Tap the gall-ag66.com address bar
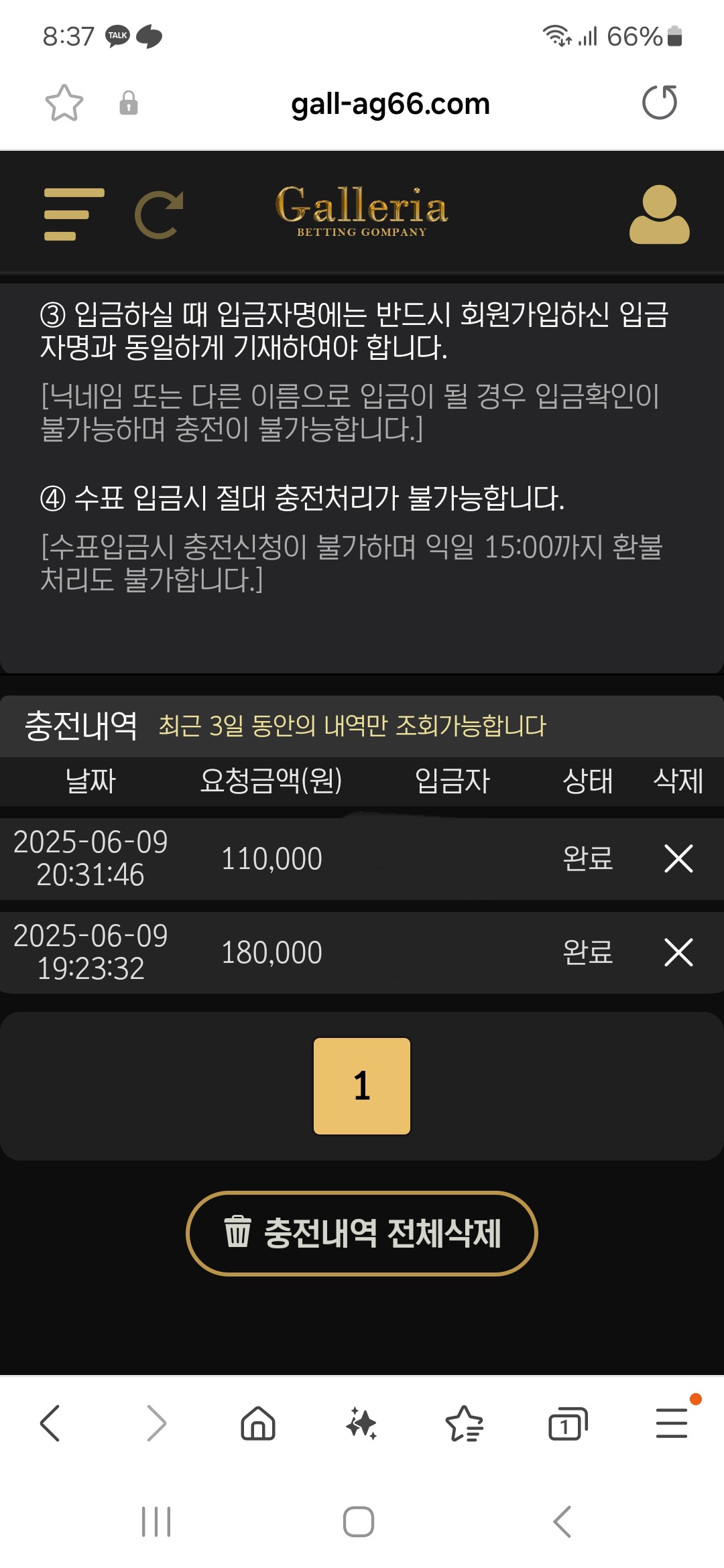 click(x=390, y=104)
